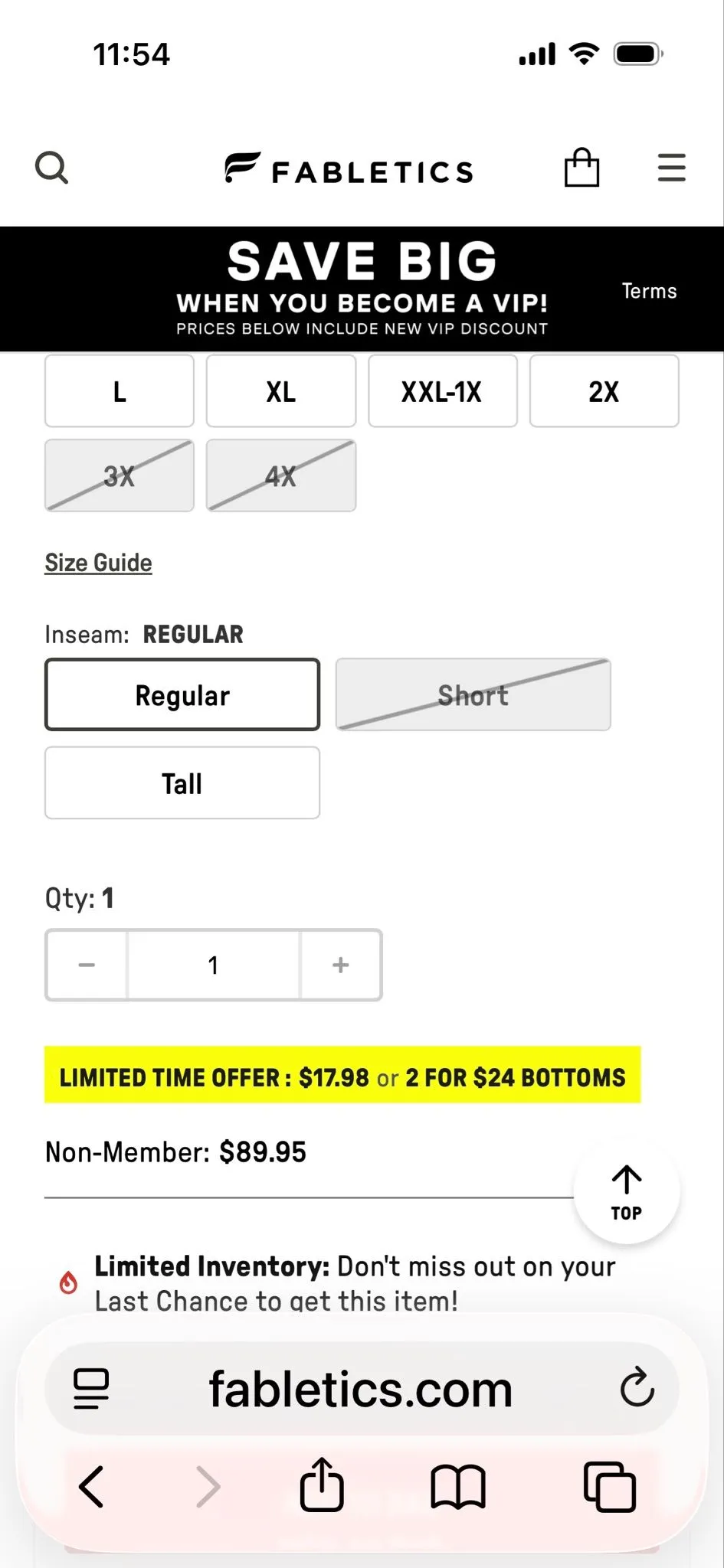Go back in Safari
Screen dimensions: 724x1568
pos(92,1487)
